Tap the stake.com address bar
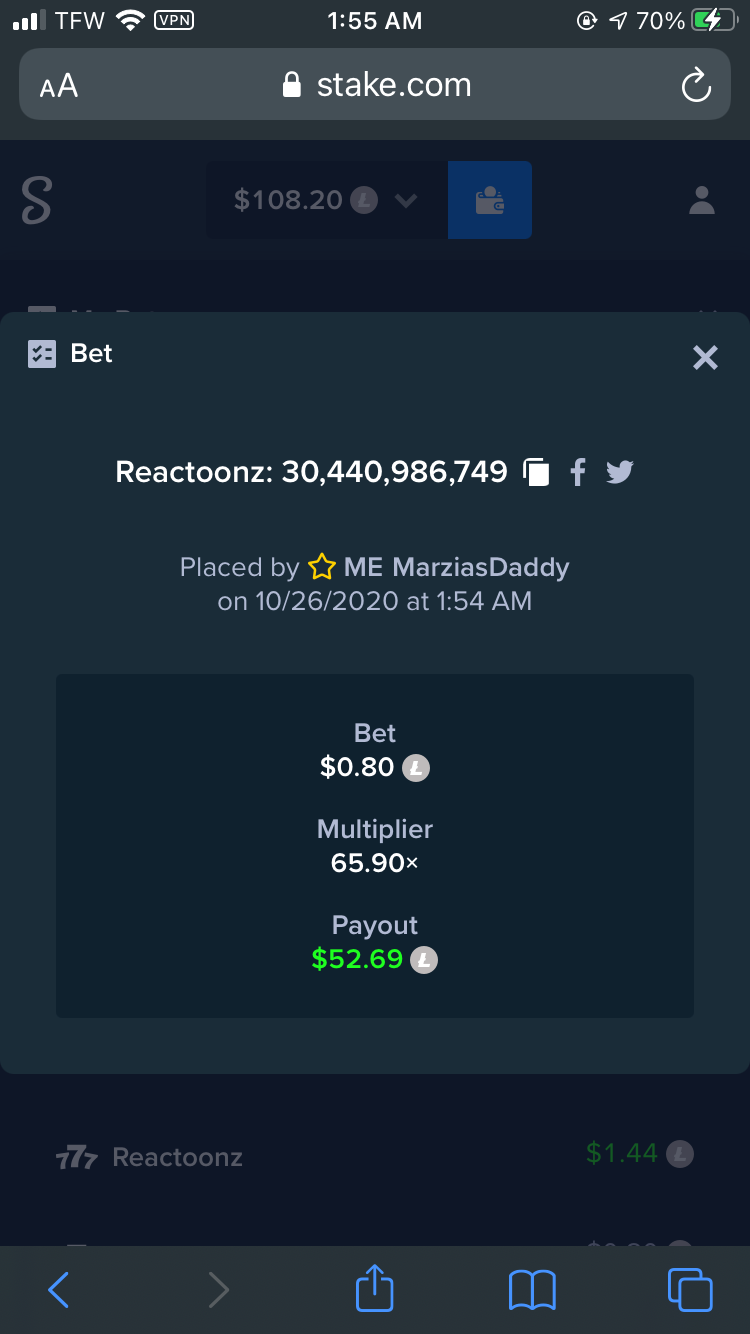 [x=375, y=85]
